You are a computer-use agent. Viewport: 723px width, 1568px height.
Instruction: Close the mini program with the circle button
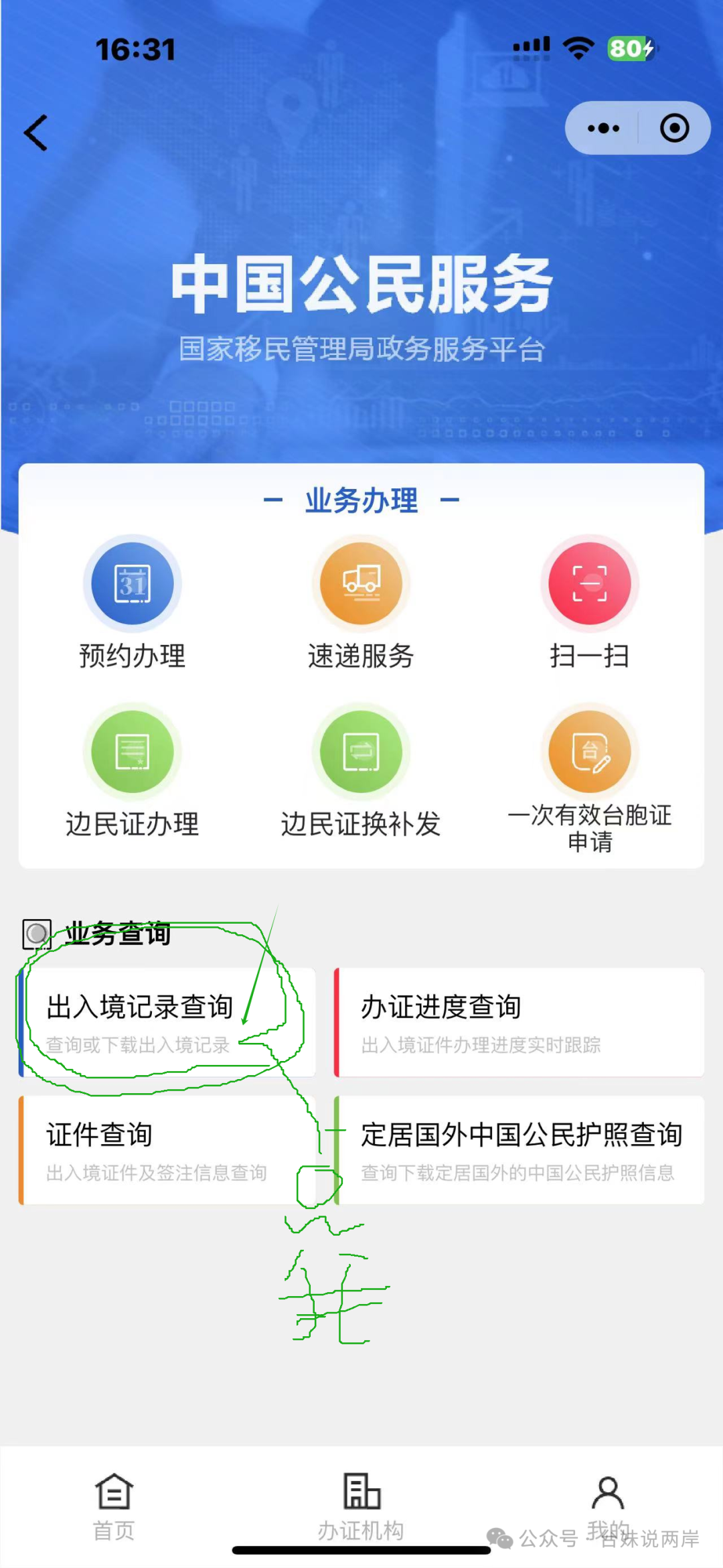pos(674,128)
